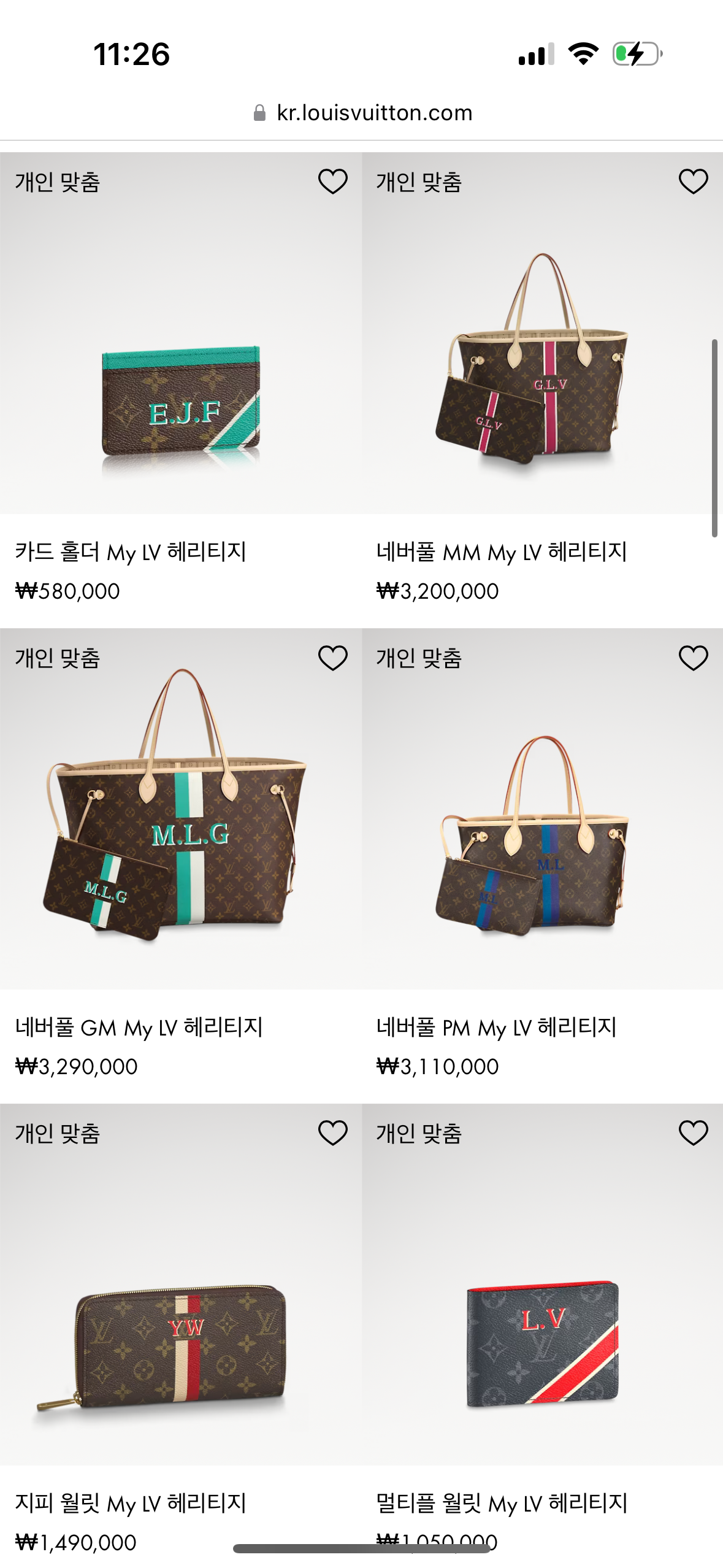Viewport: 723px width, 1568px height.
Task: Add 카드 홀더 My LV 헤리티지 to wishlist
Action: (x=332, y=182)
